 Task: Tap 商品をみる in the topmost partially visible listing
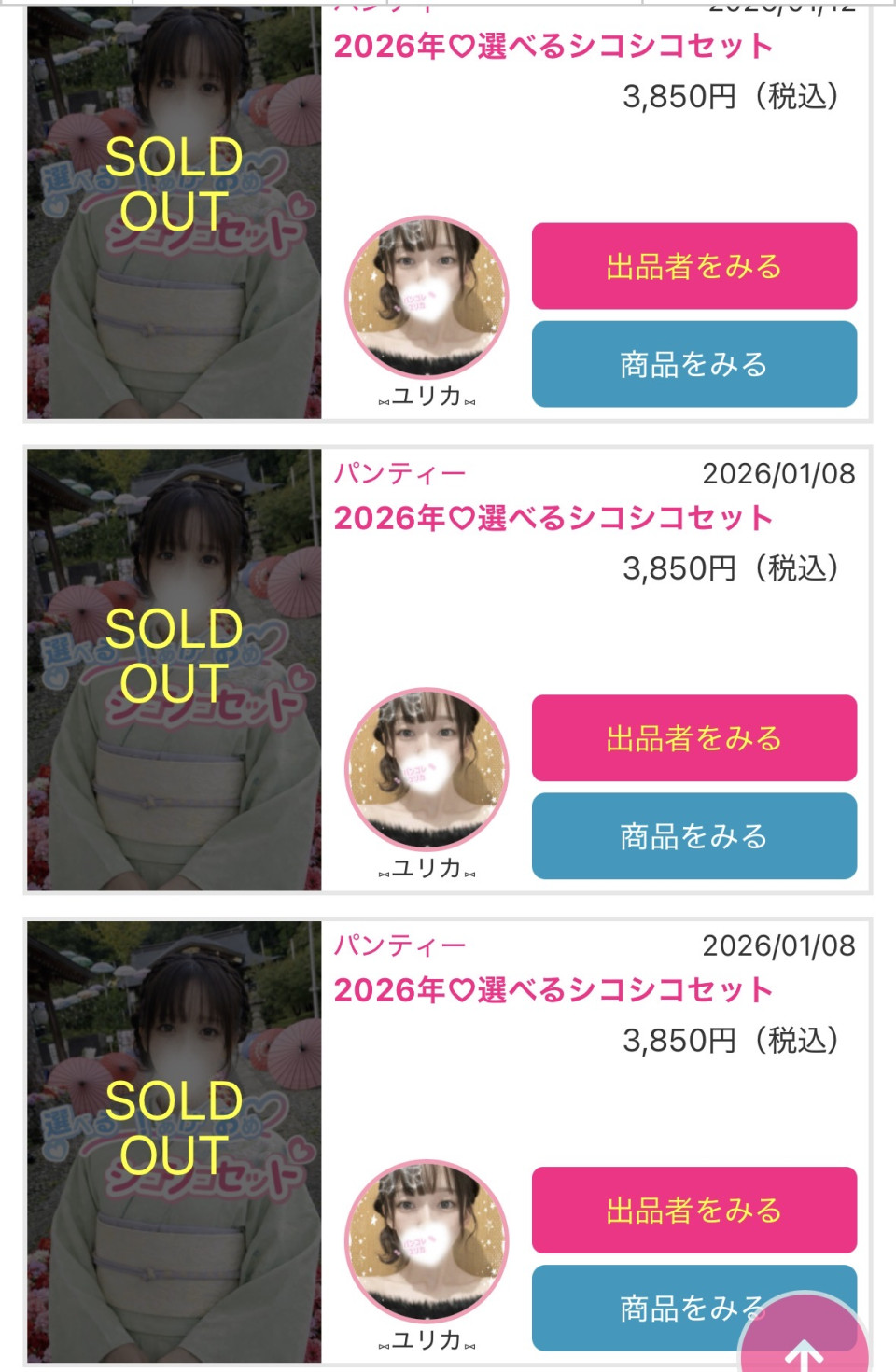click(x=693, y=364)
